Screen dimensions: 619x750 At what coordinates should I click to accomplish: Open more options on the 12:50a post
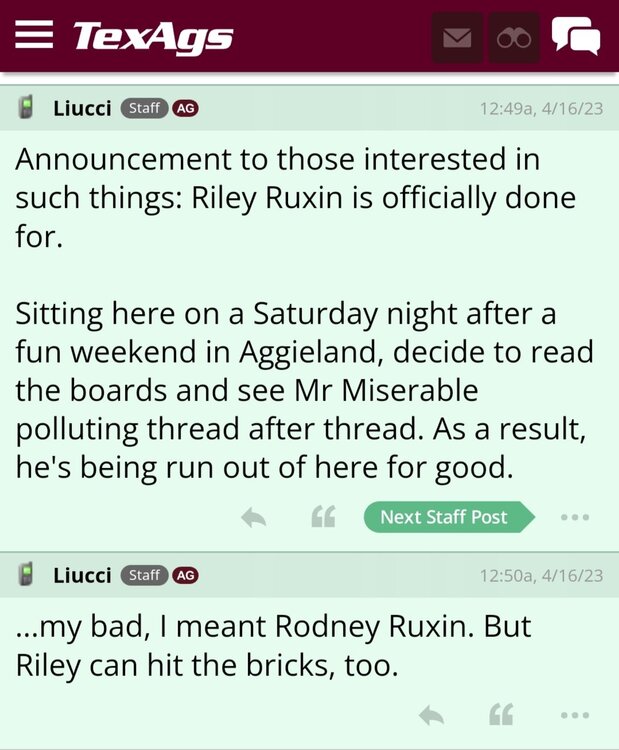[575, 715]
